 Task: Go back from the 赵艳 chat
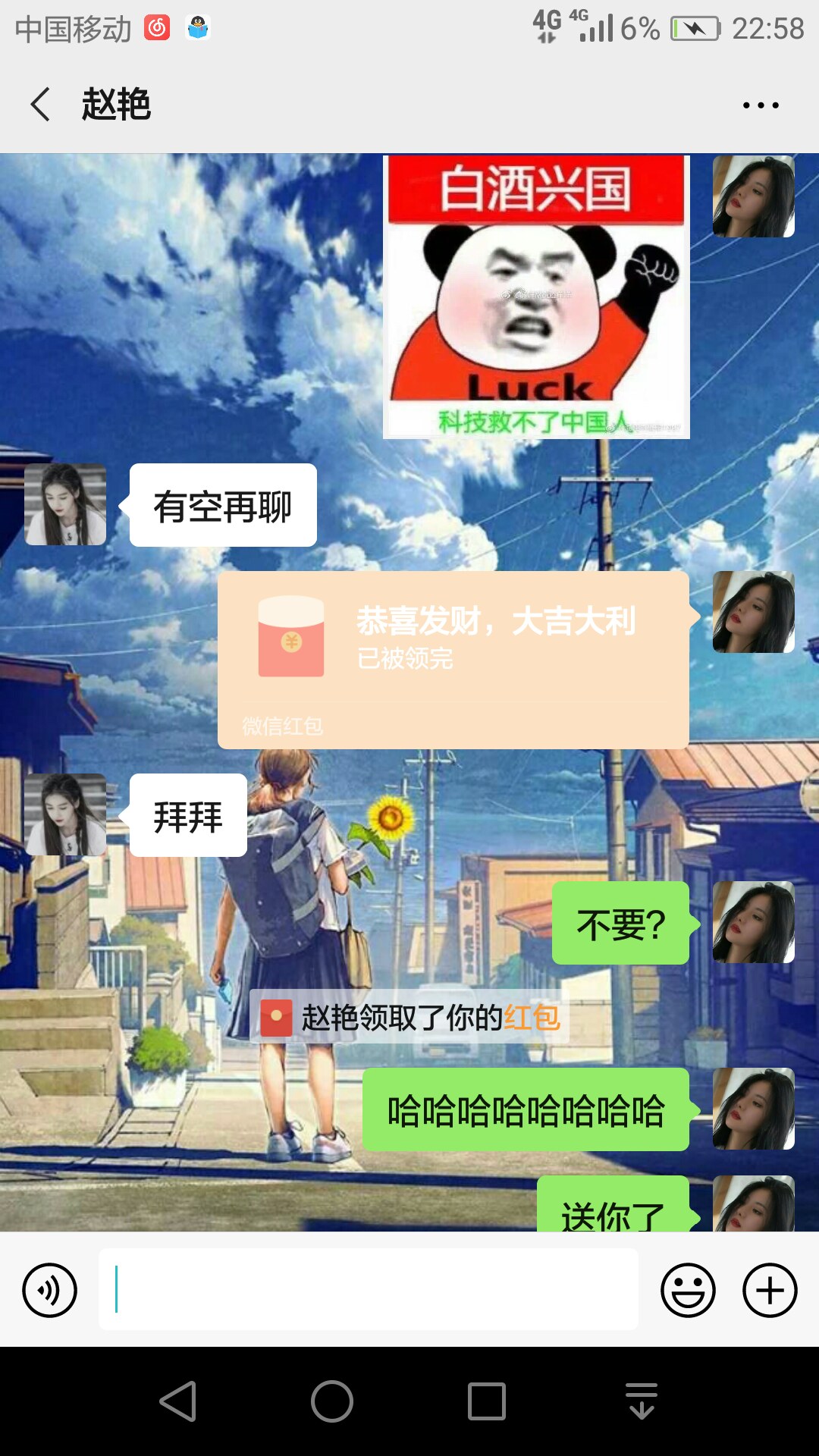point(41,104)
